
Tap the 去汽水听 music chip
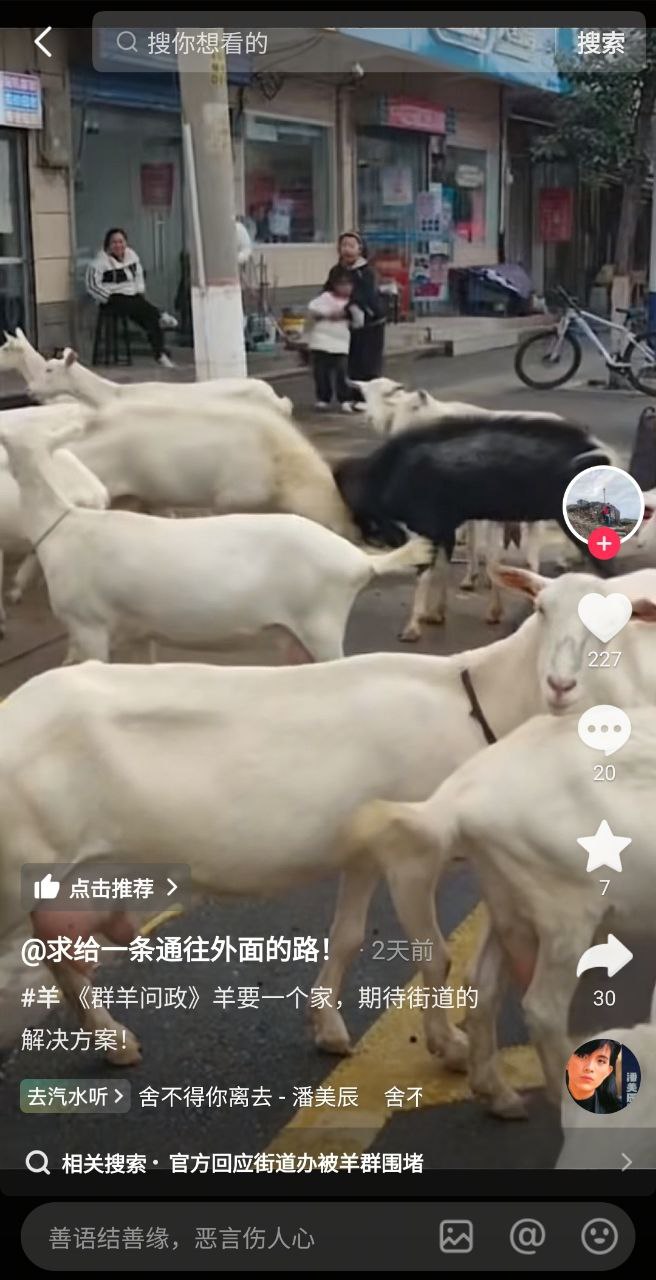point(75,1096)
